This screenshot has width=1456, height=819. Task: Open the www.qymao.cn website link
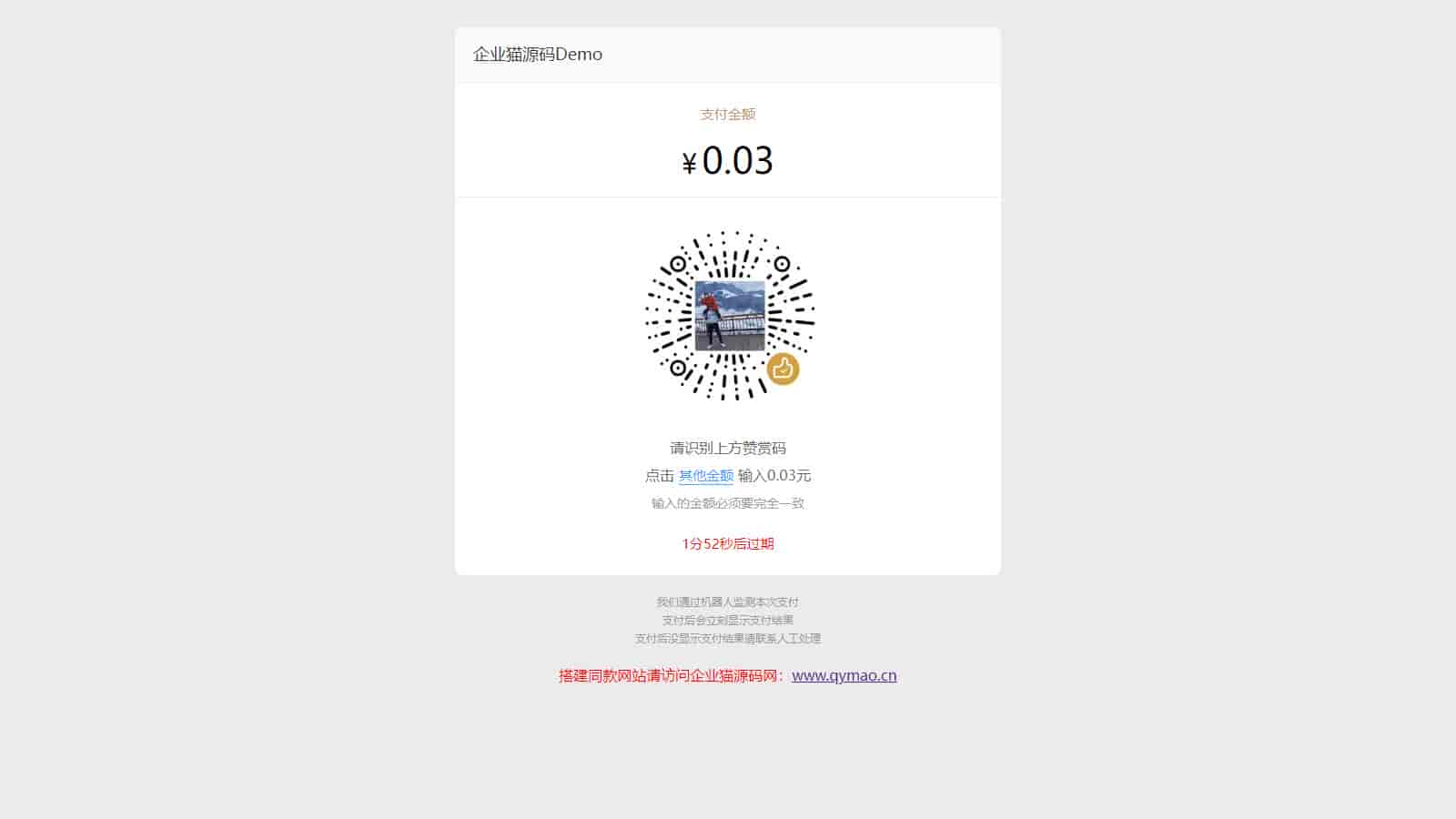844,675
